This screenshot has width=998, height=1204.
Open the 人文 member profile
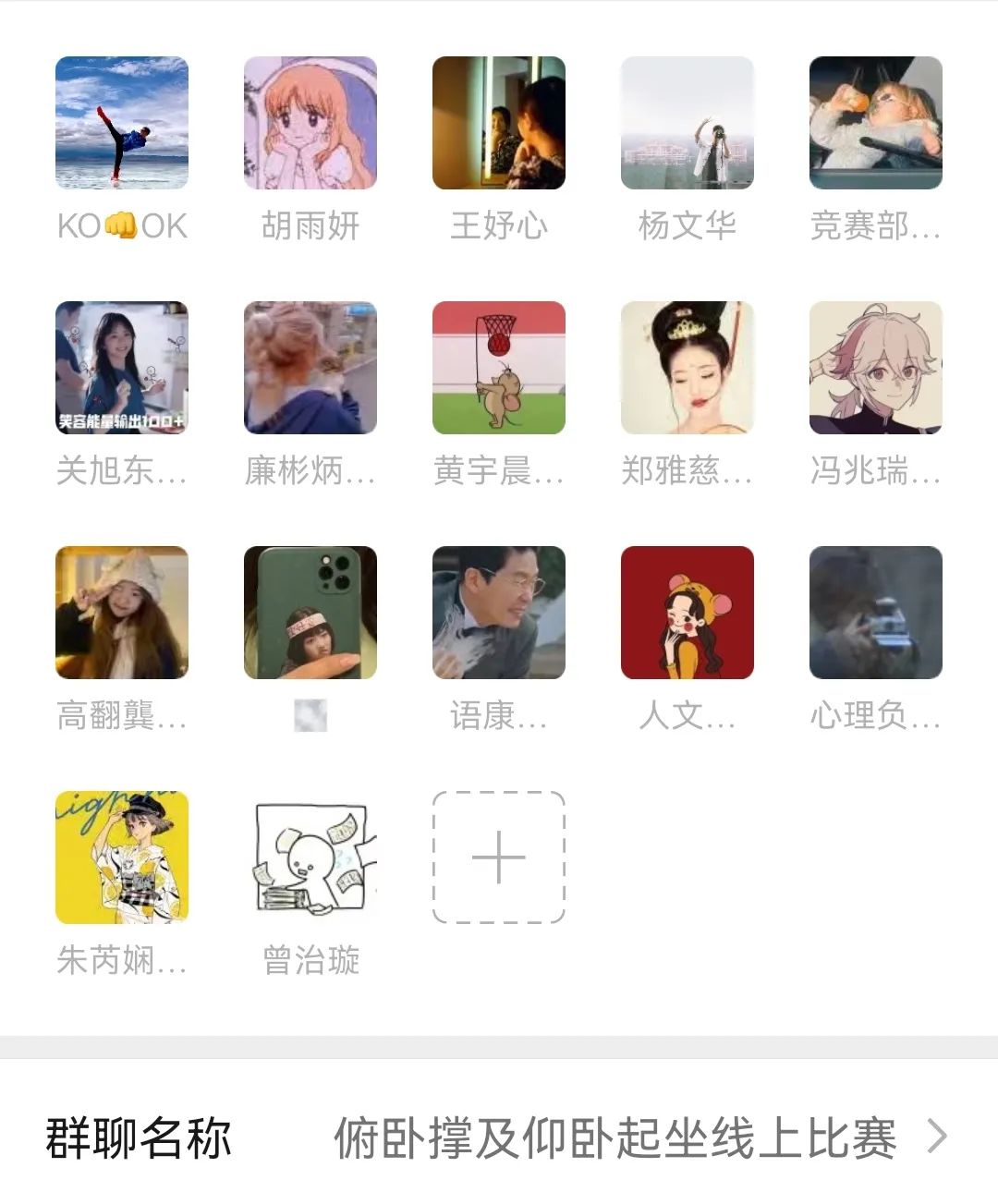pyautogui.click(x=688, y=613)
